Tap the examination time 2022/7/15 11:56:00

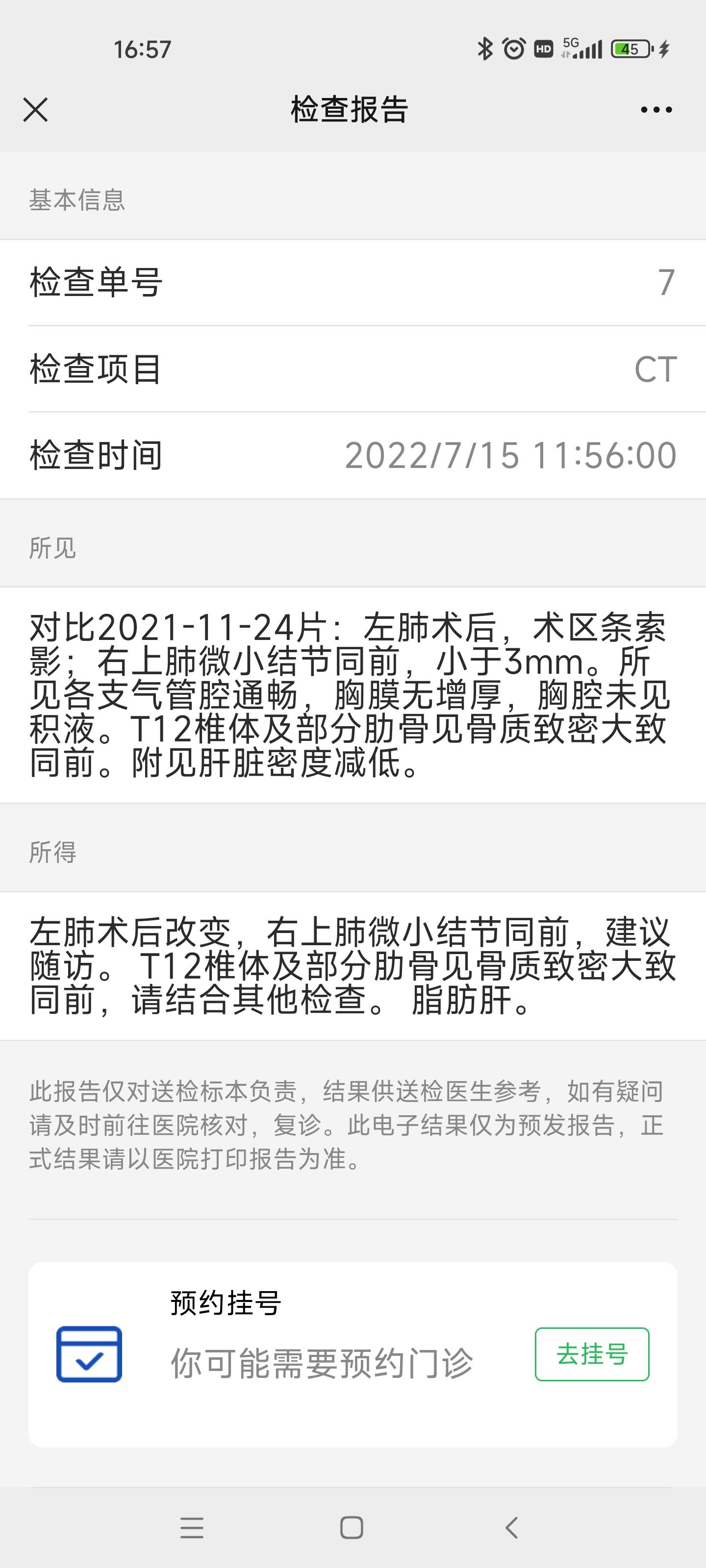[510, 458]
